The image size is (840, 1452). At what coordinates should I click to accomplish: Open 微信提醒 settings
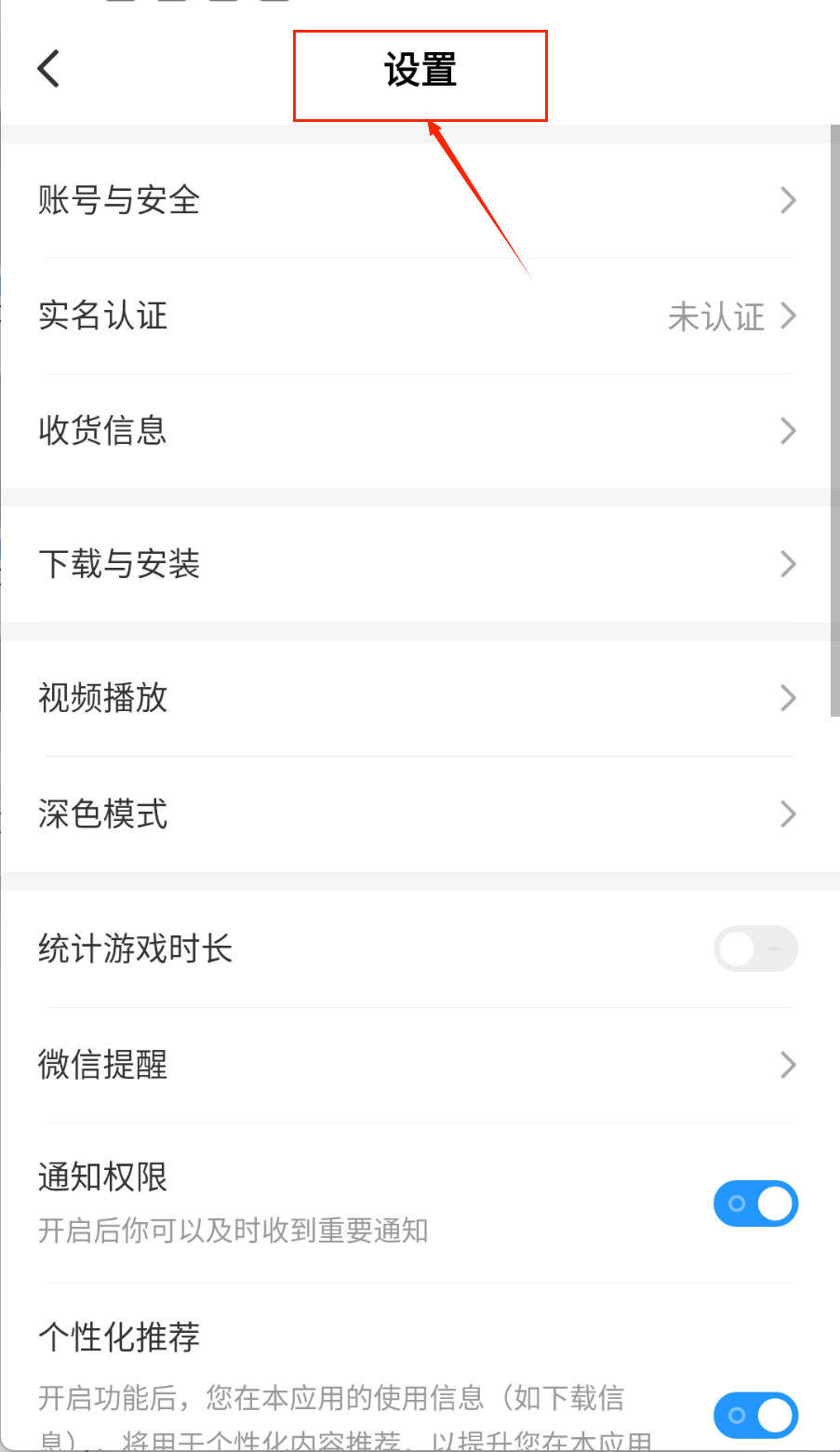[419, 1065]
